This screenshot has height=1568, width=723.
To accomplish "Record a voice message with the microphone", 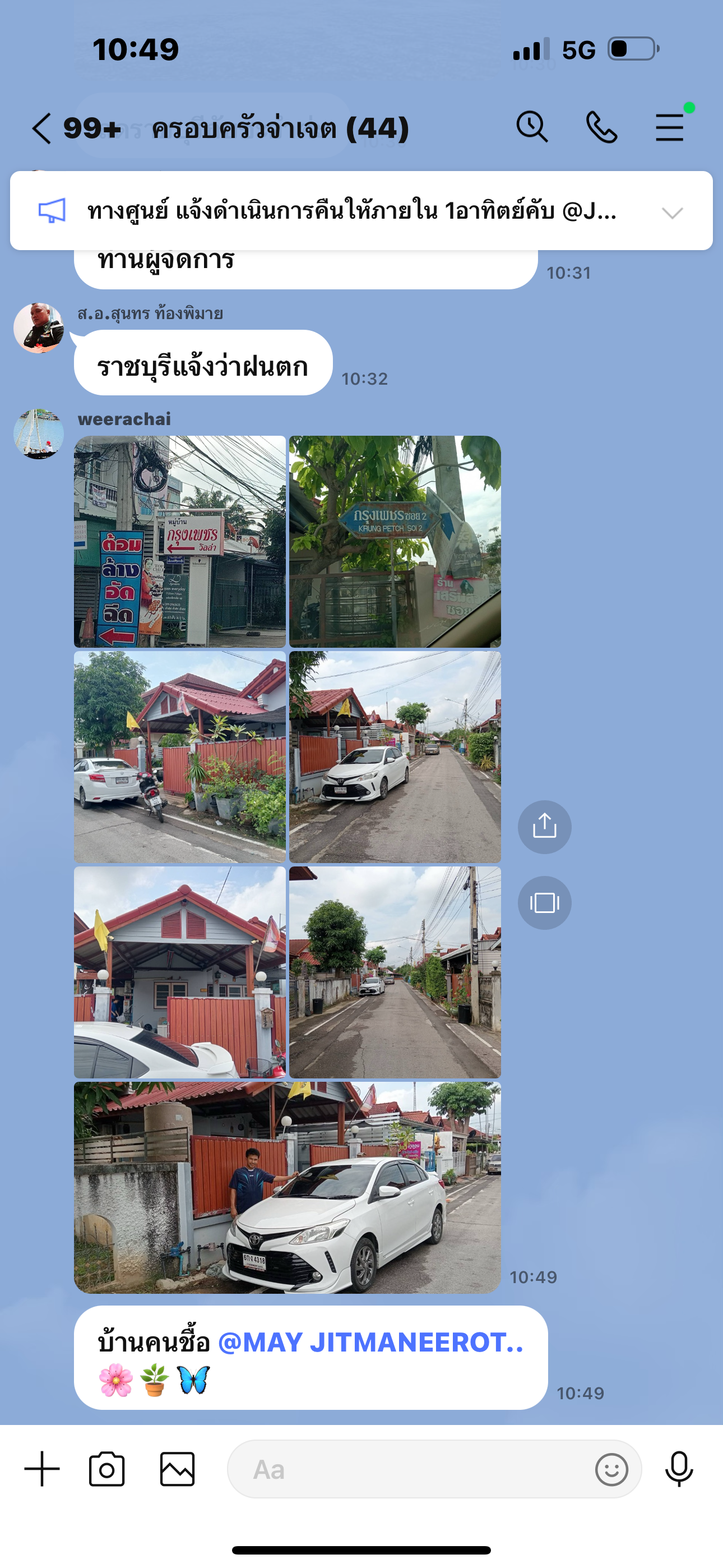I will 679,1469.
